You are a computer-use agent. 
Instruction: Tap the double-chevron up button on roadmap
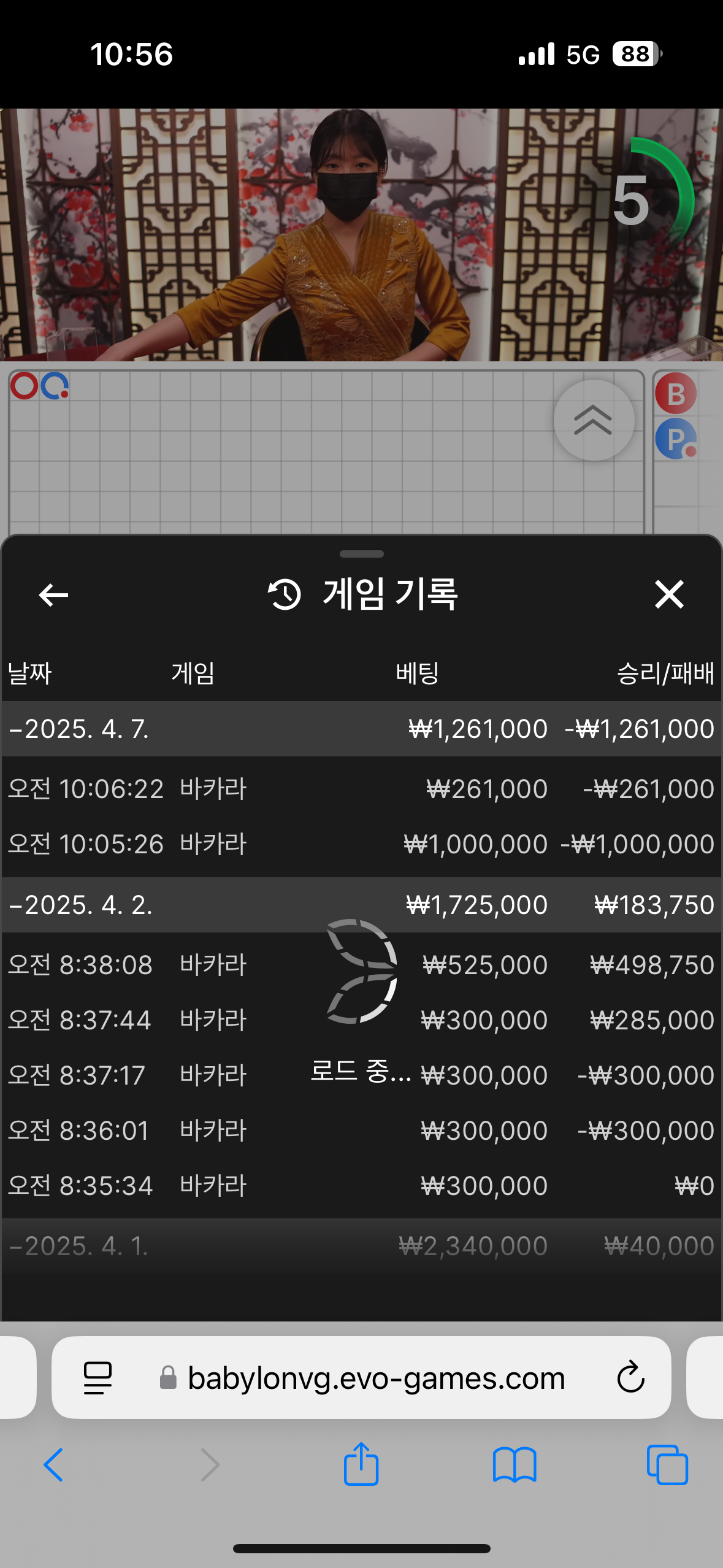(593, 420)
